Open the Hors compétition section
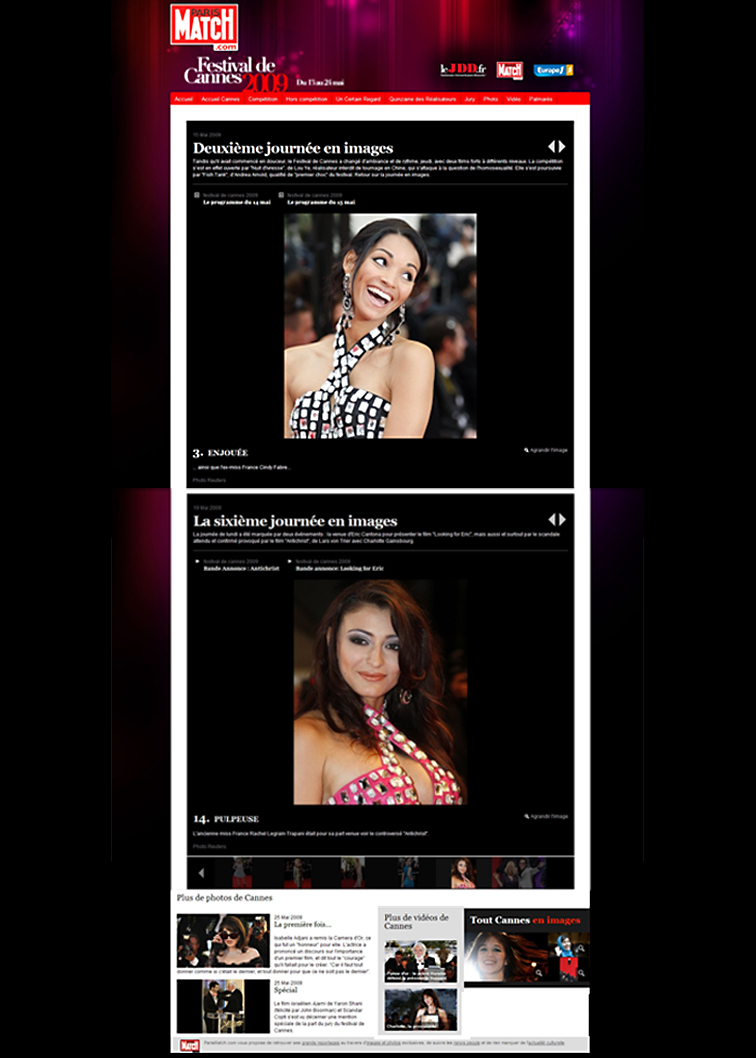756x1058 pixels. 306,99
